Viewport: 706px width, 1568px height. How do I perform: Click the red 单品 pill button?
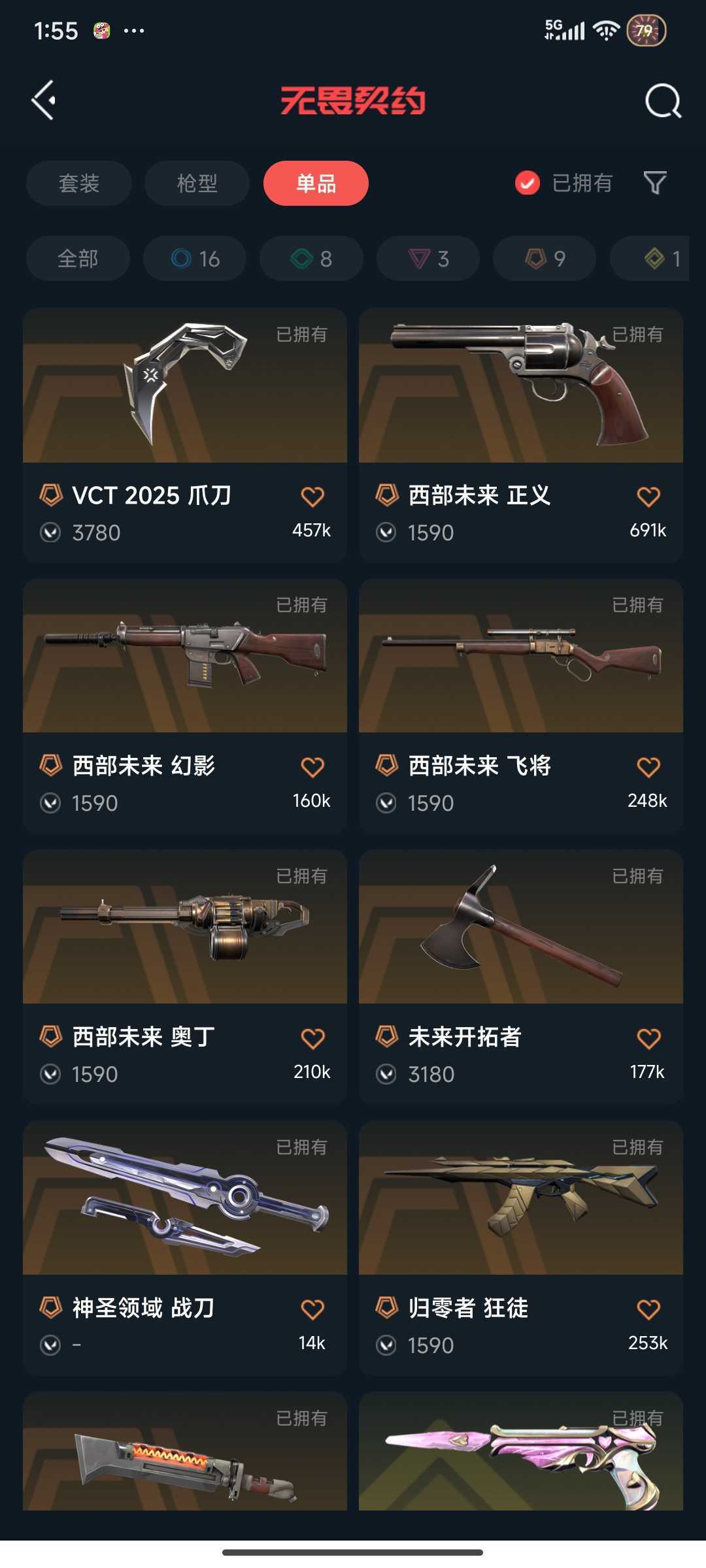click(316, 184)
